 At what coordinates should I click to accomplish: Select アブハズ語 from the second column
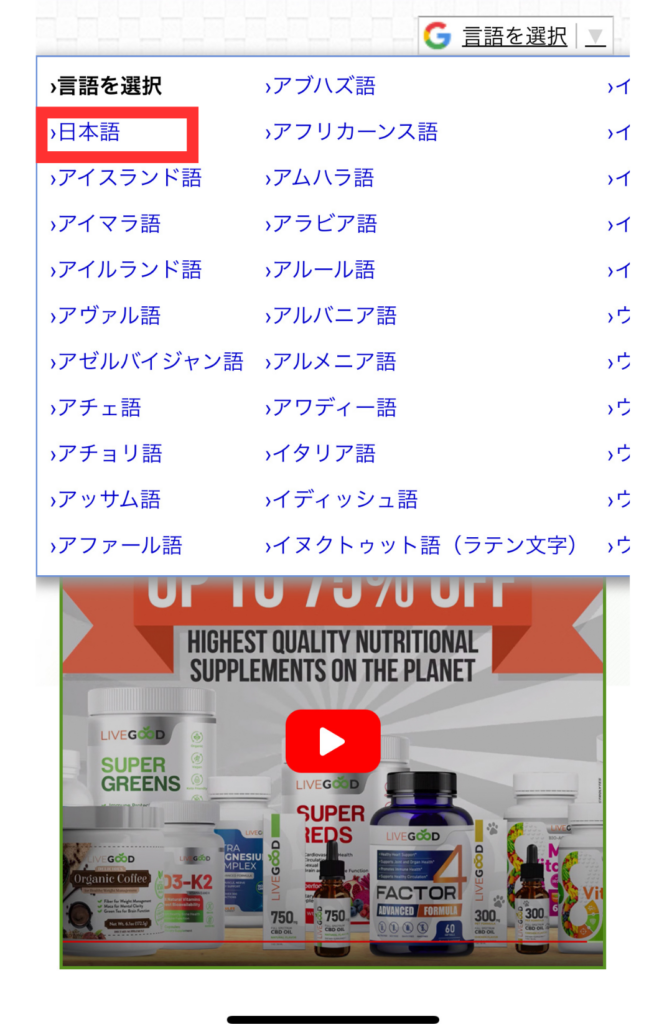(x=323, y=86)
